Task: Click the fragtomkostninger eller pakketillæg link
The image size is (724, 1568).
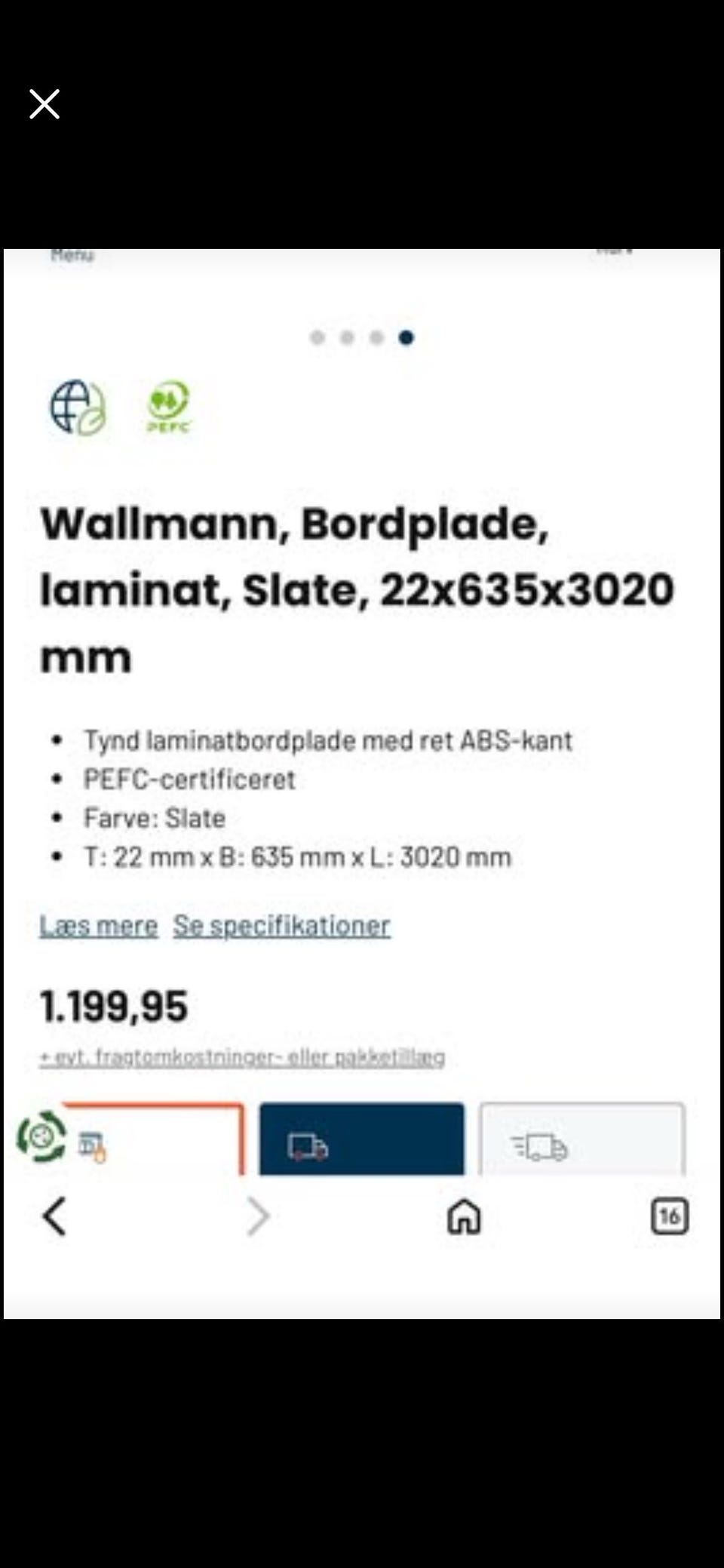Action: click(x=242, y=1056)
